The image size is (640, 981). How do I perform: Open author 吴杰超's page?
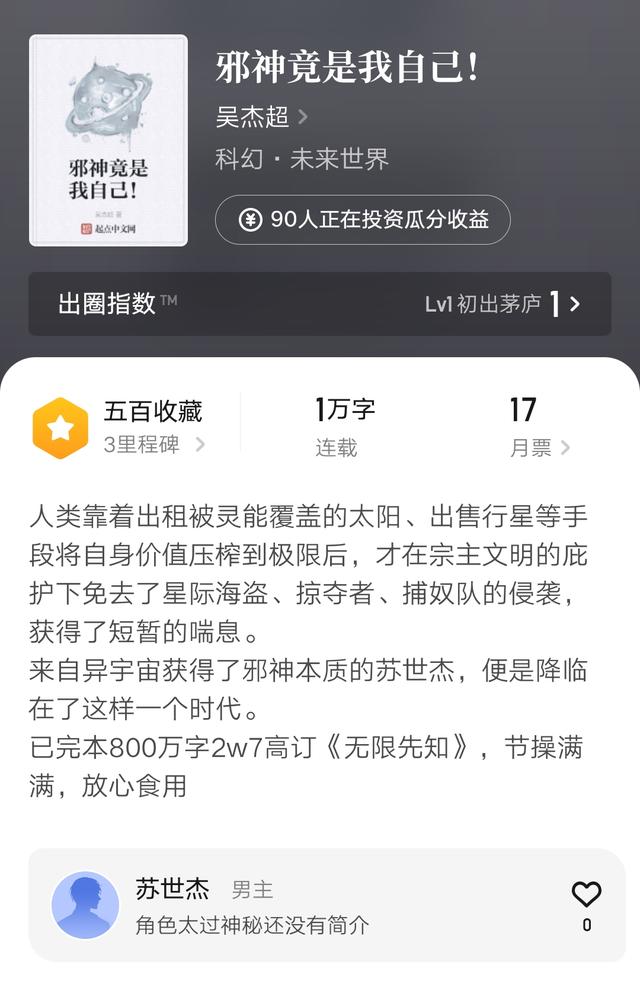click(261, 117)
